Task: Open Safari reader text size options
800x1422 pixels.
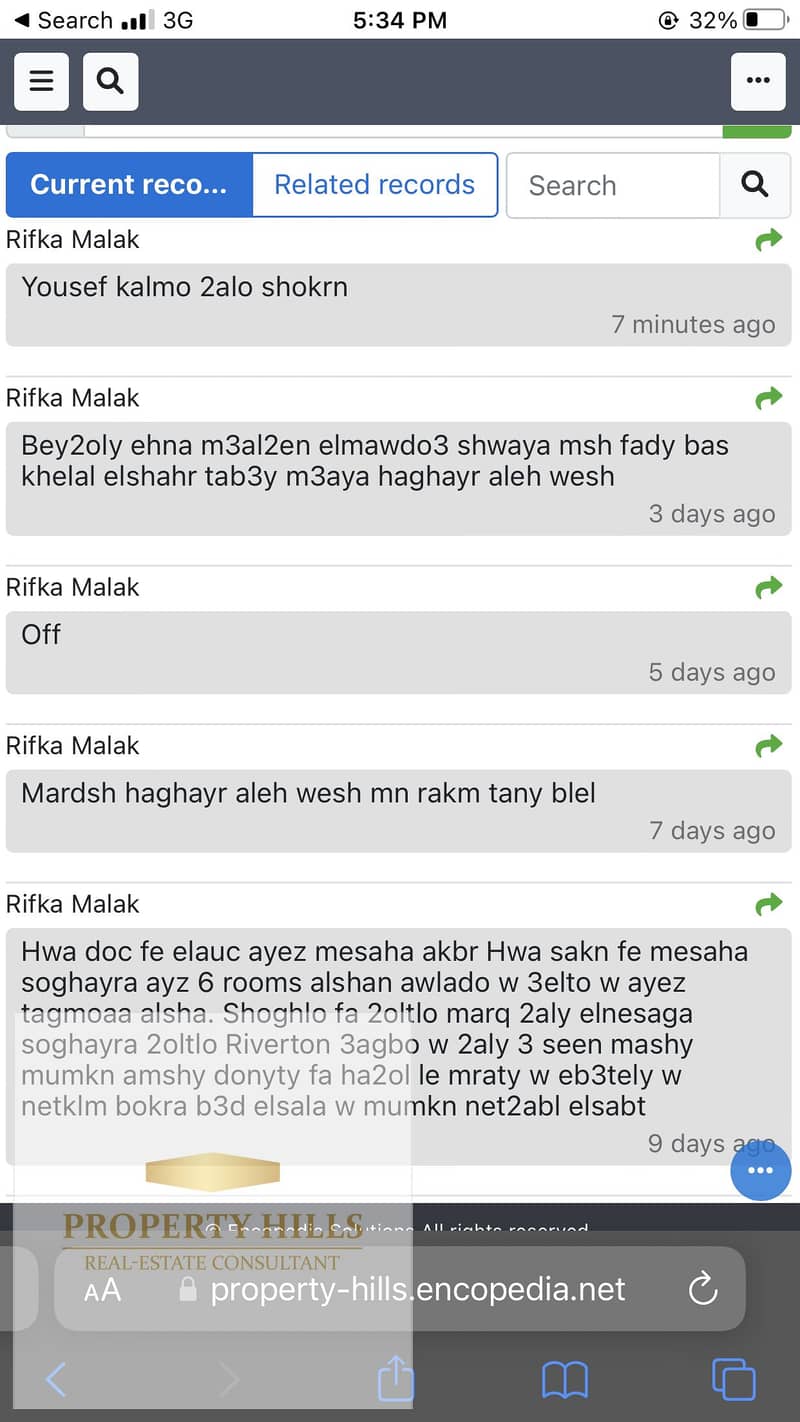Action: pos(102,1290)
